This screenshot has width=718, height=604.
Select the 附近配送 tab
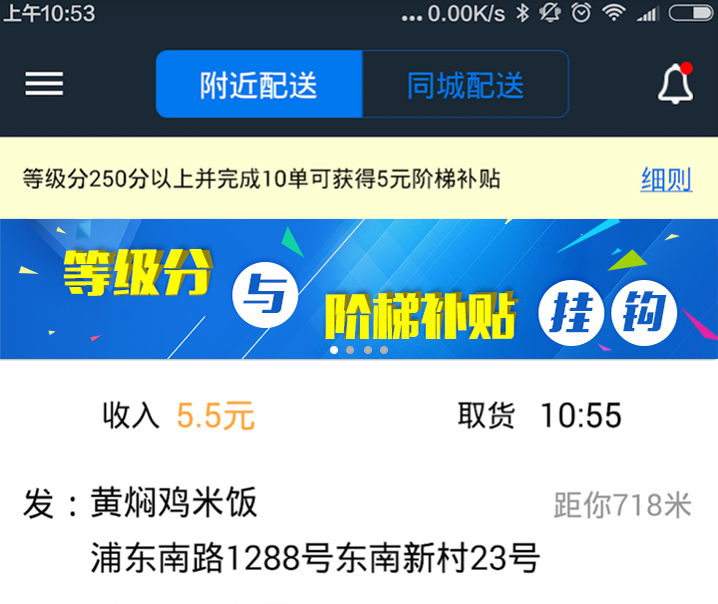coord(258,85)
